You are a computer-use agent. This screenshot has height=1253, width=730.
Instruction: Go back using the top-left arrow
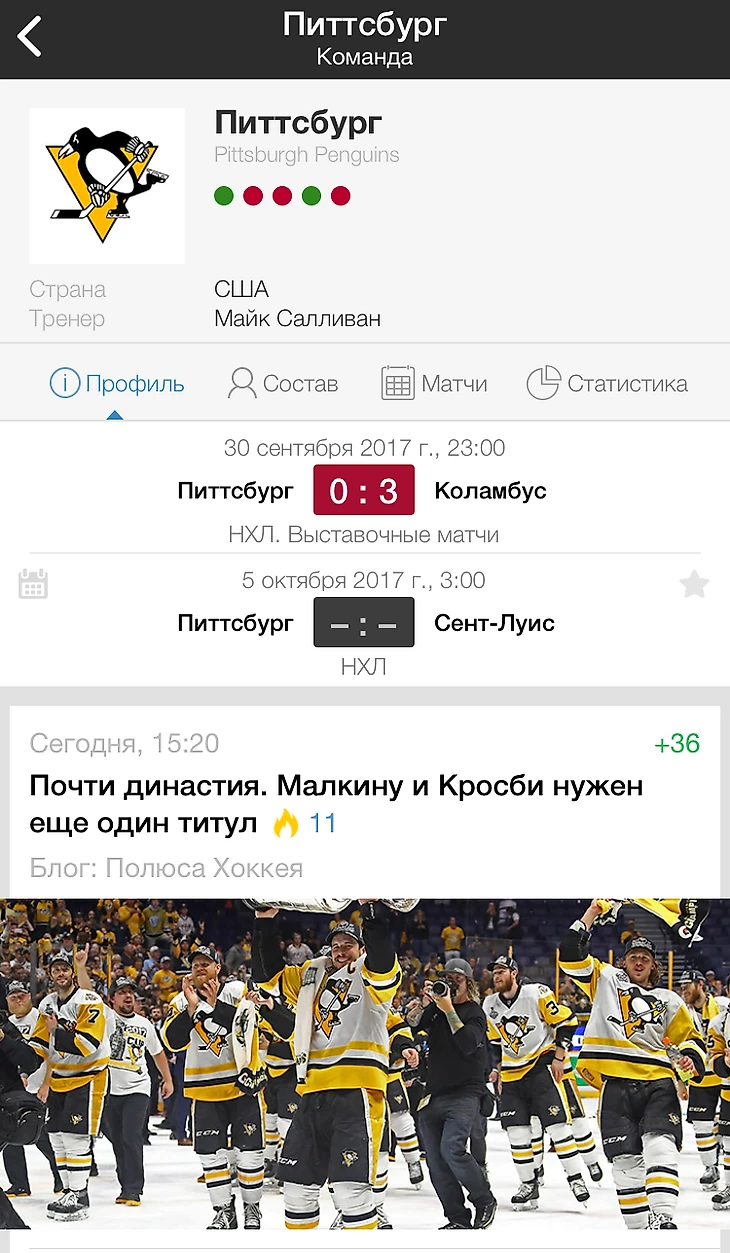point(30,38)
